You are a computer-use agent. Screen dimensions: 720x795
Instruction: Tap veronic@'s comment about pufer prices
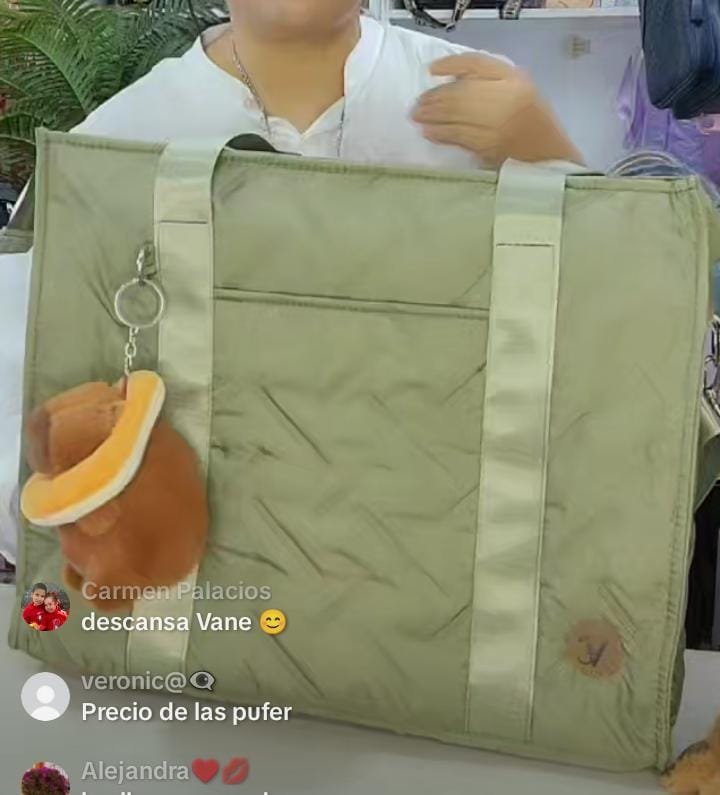[x=186, y=712]
